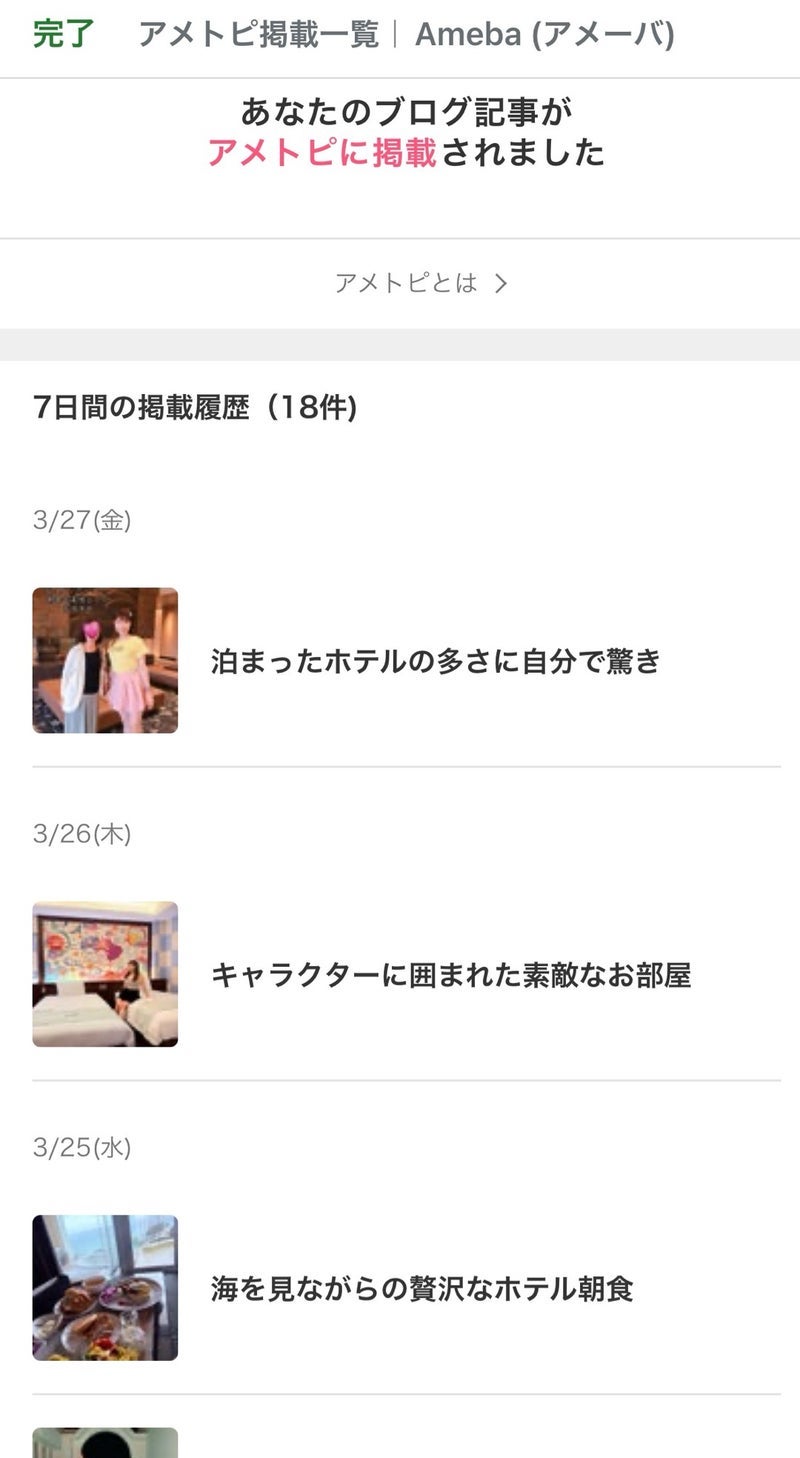Open article 海を見ながらの贅沢なホテル朝食

pyautogui.click(x=421, y=1288)
